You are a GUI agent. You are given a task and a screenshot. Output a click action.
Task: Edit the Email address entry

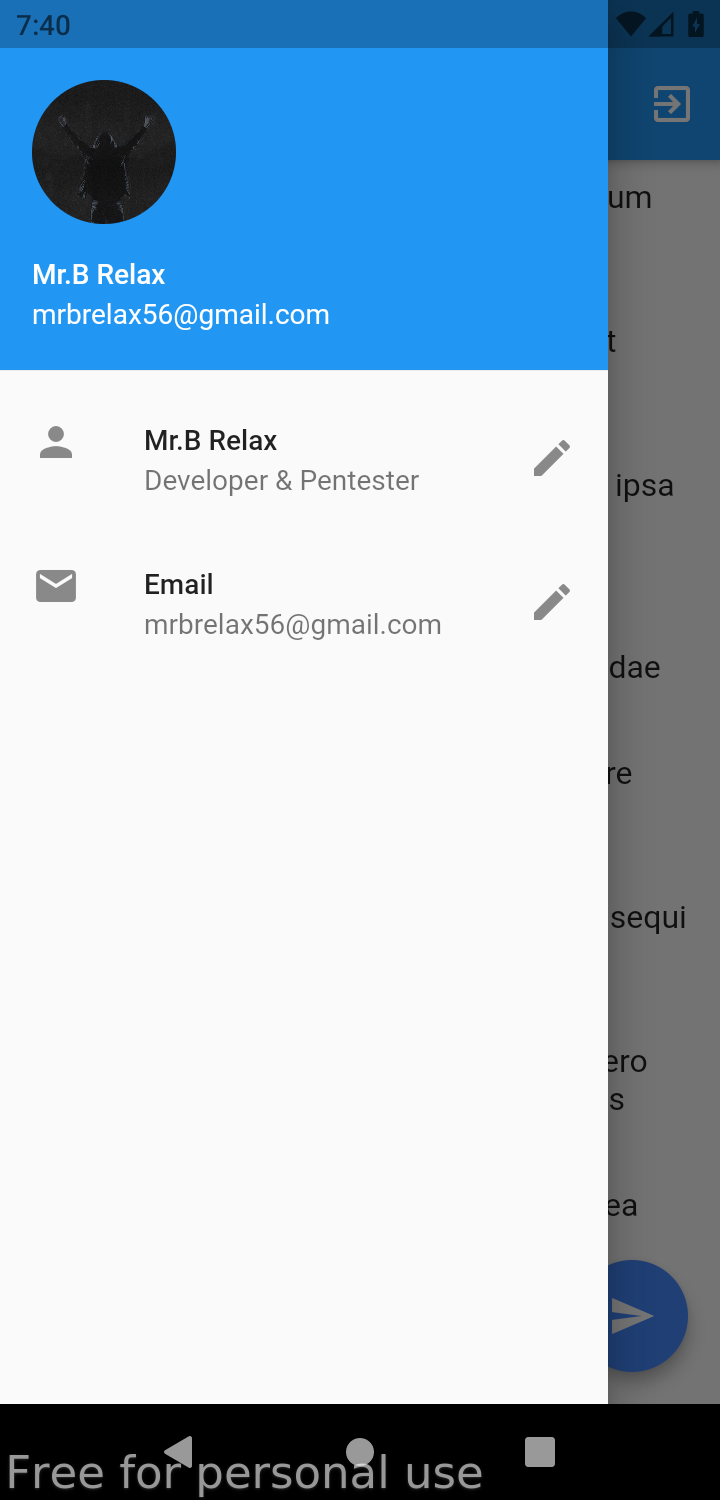(551, 603)
